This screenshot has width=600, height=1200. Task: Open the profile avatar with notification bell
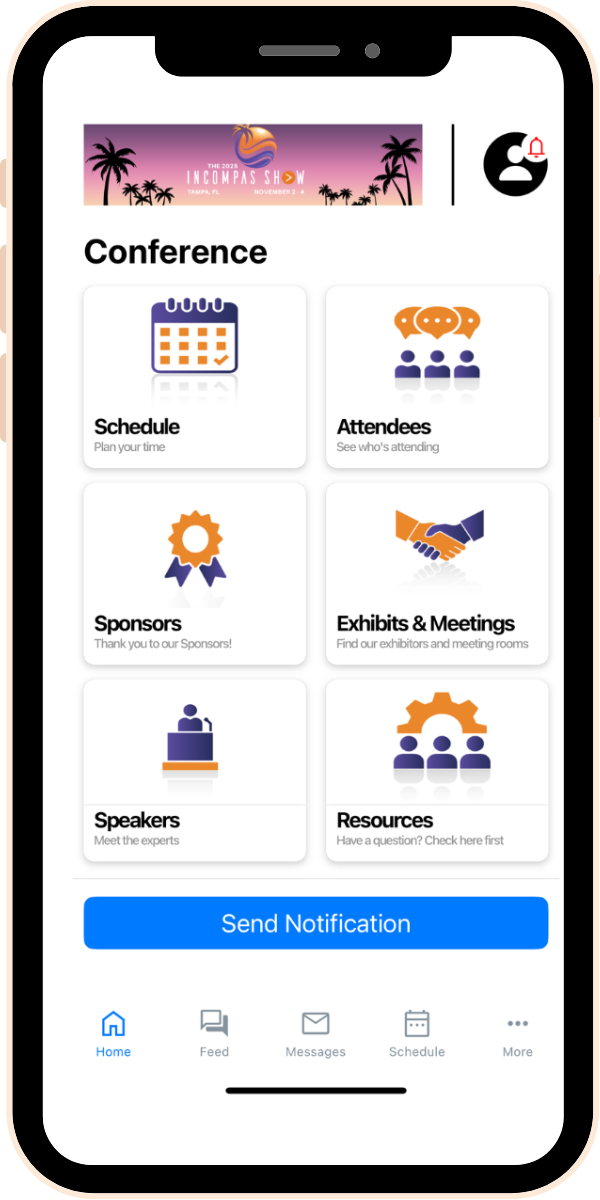(x=516, y=164)
